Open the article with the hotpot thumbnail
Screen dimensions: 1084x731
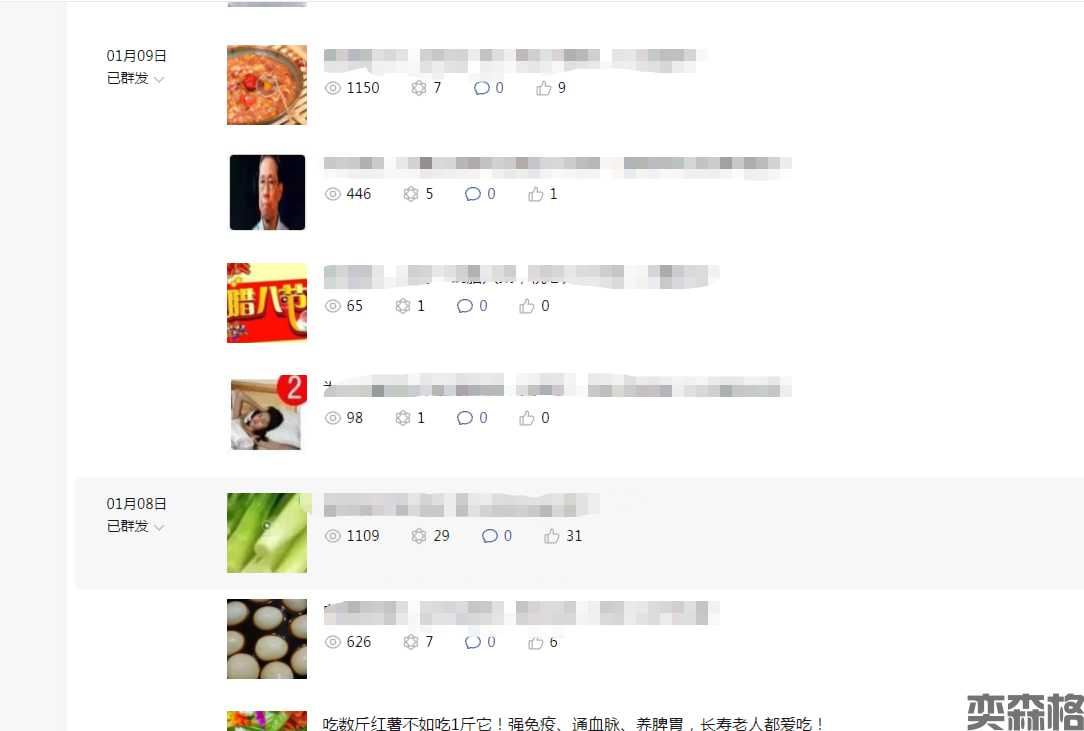click(267, 85)
